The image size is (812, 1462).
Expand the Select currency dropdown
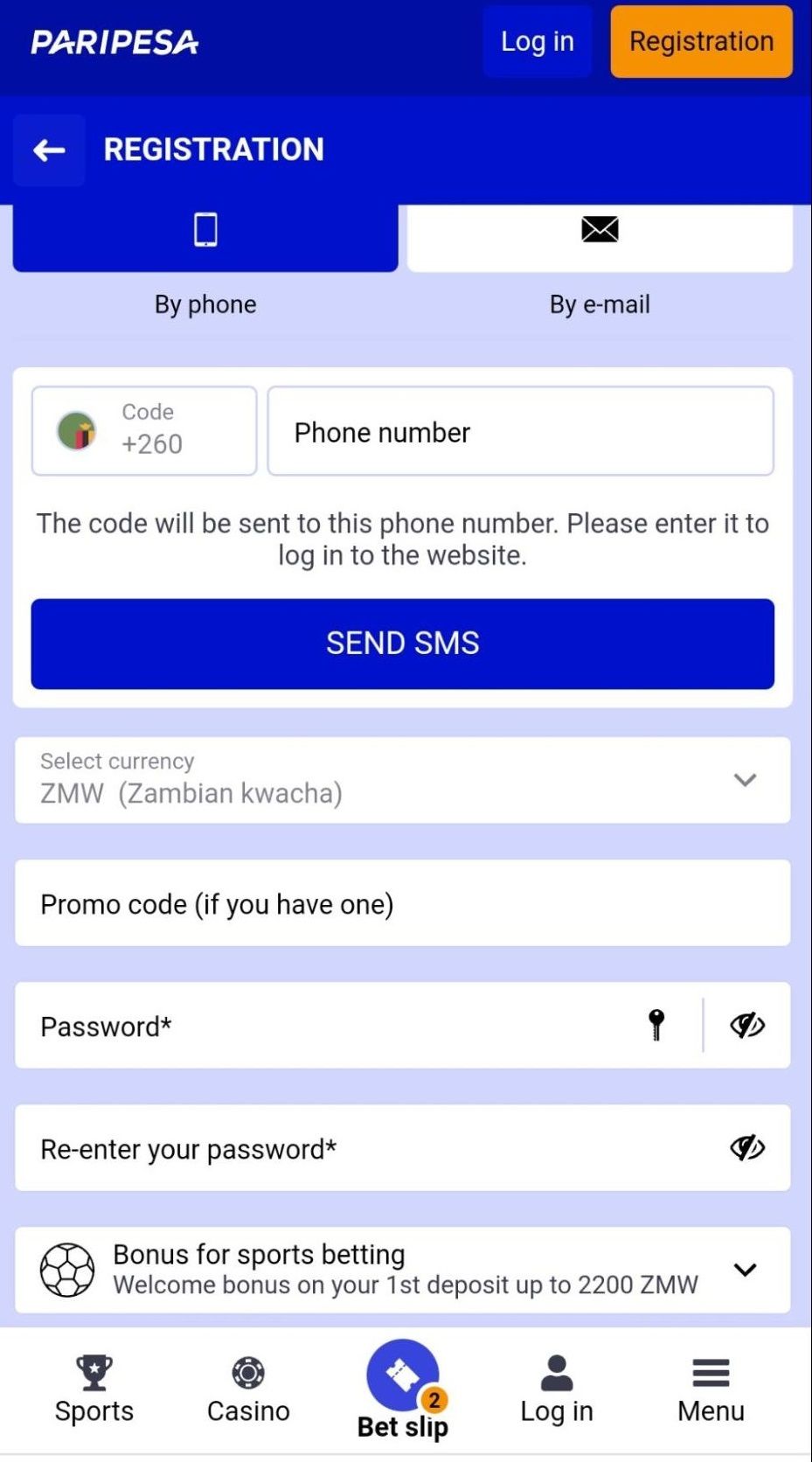pyautogui.click(x=402, y=780)
